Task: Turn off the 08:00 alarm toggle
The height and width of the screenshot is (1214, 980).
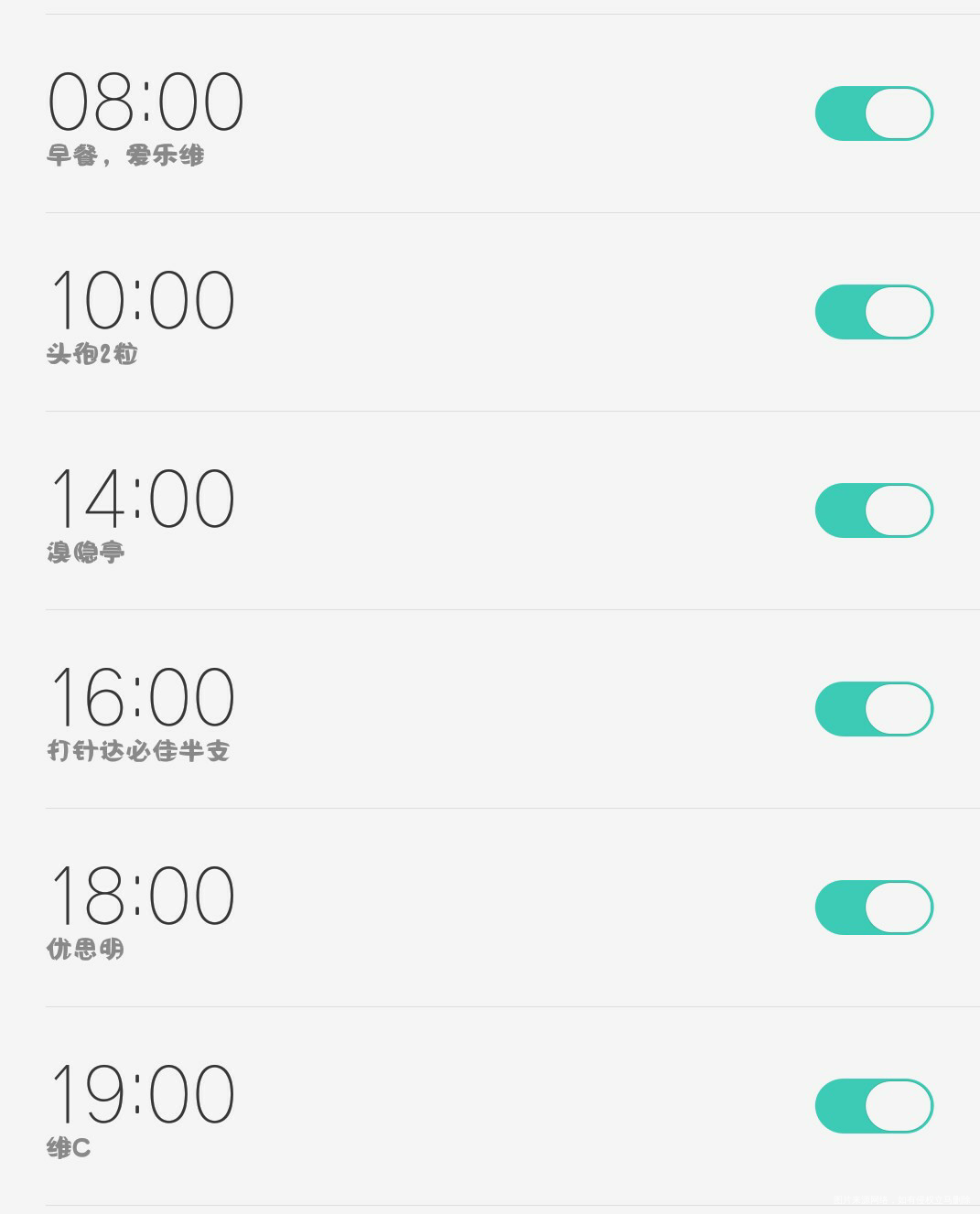Action: pos(874,113)
